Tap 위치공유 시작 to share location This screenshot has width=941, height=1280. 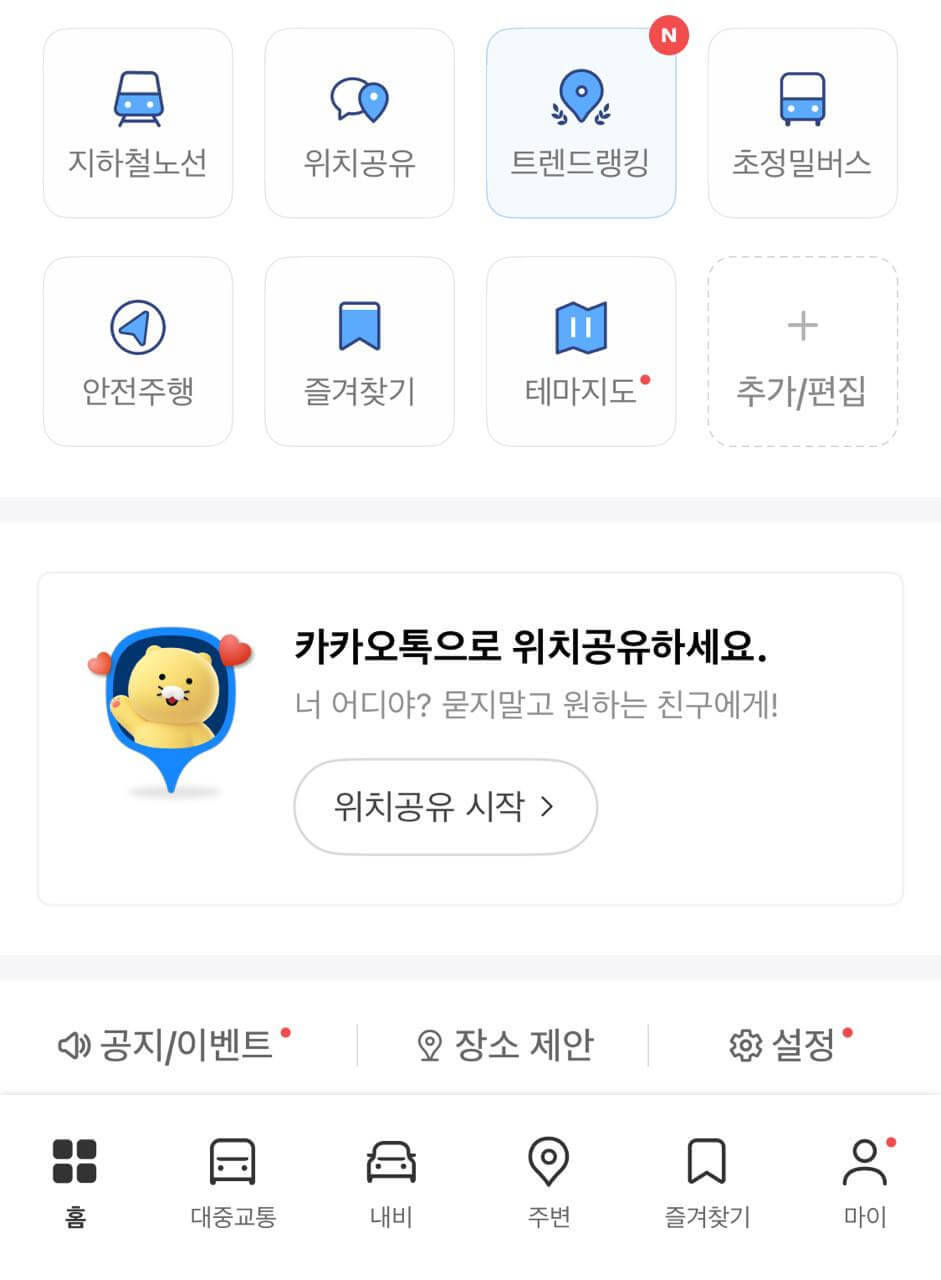[x=444, y=806]
